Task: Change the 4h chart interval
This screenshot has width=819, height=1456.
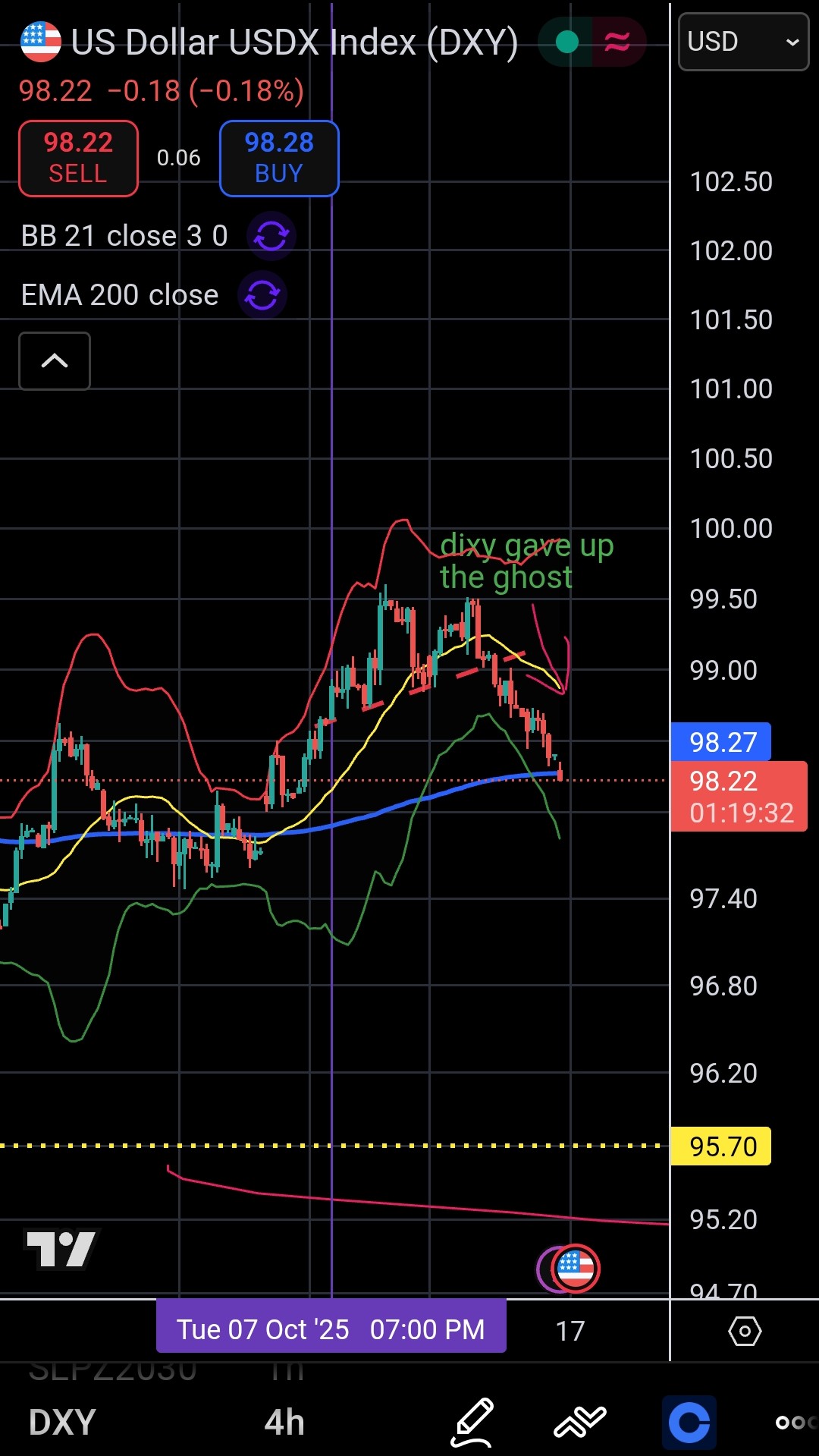Action: click(284, 1422)
